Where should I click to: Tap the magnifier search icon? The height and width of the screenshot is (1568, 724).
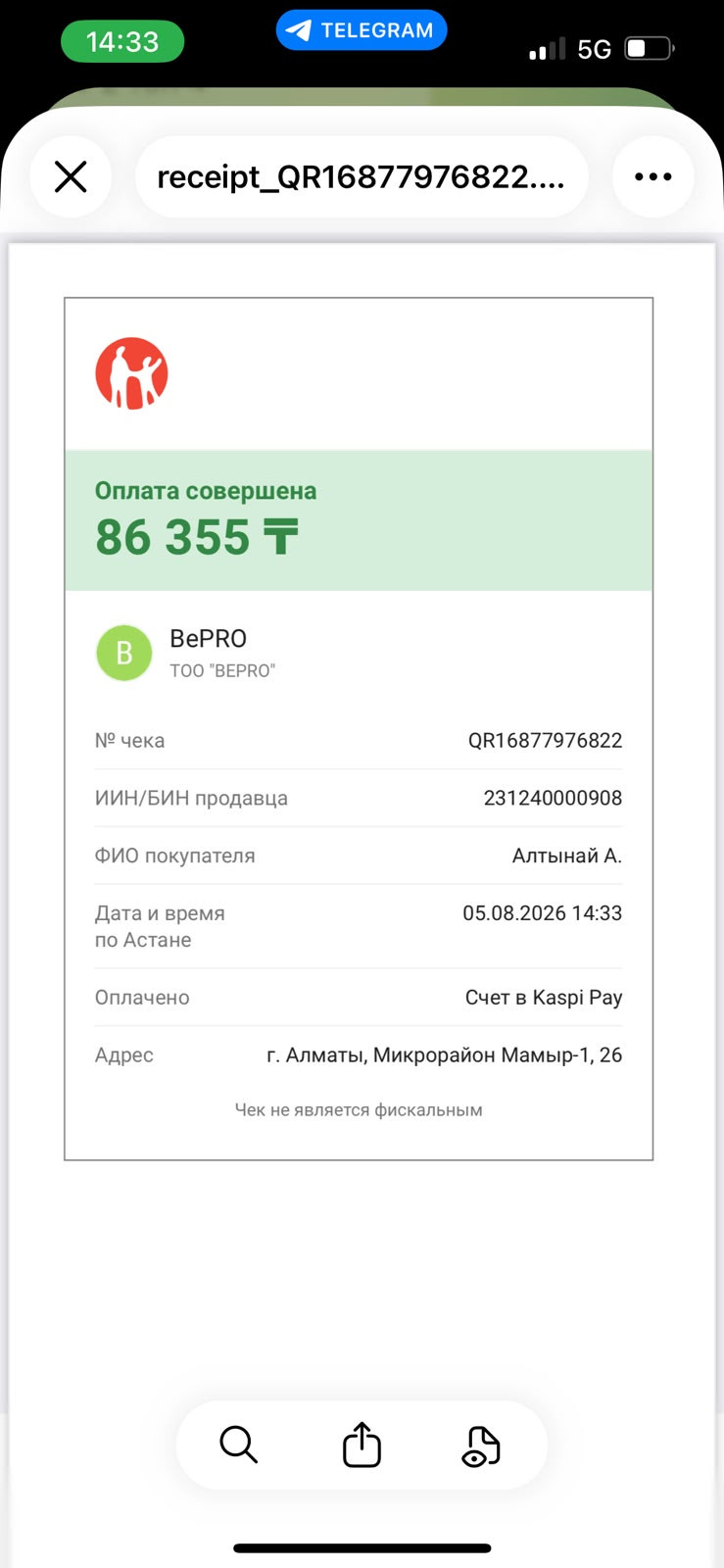238,1445
